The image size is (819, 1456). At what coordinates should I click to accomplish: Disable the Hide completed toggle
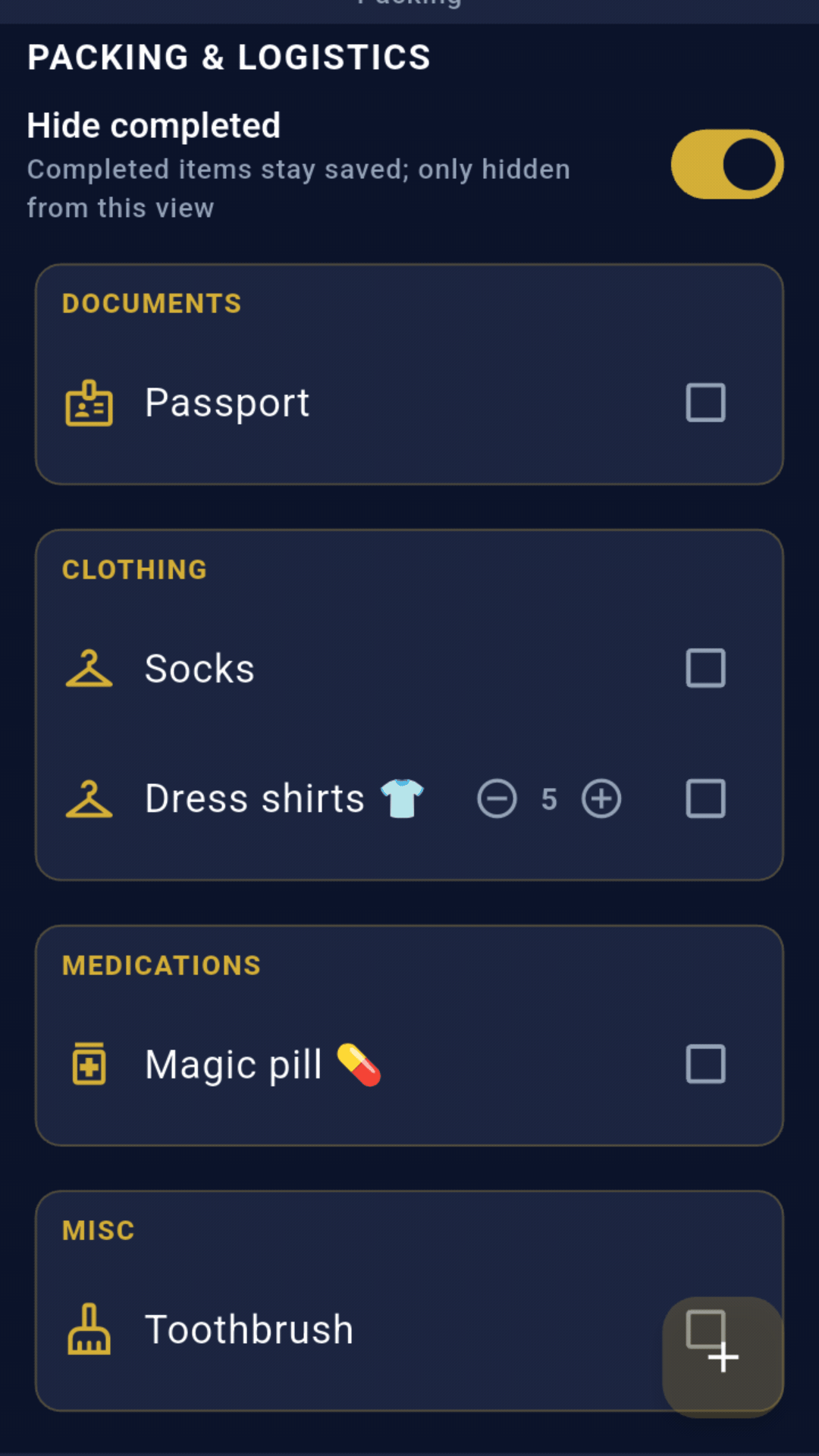[x=726, y=164]
